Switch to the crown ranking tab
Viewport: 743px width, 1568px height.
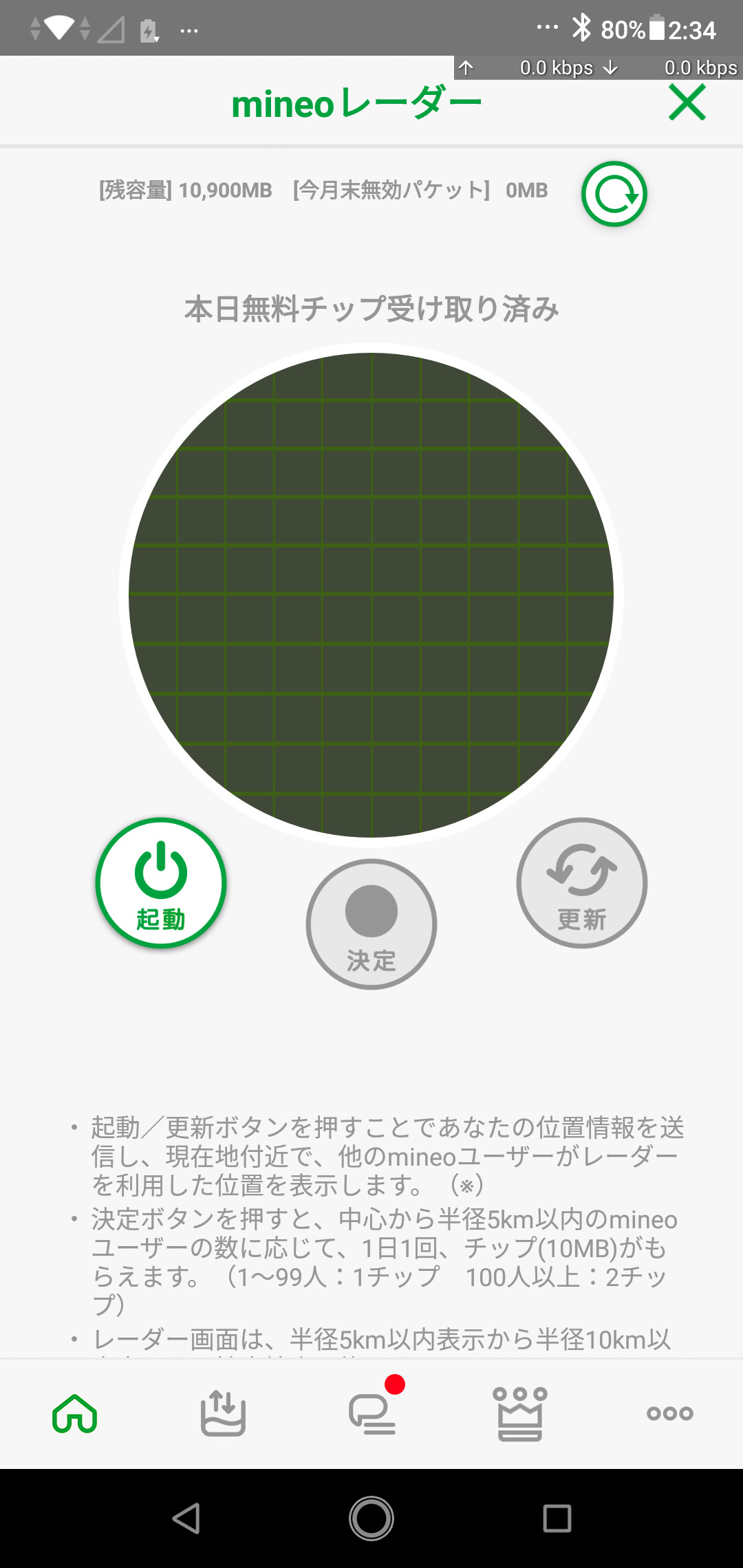coord(520,1414)
